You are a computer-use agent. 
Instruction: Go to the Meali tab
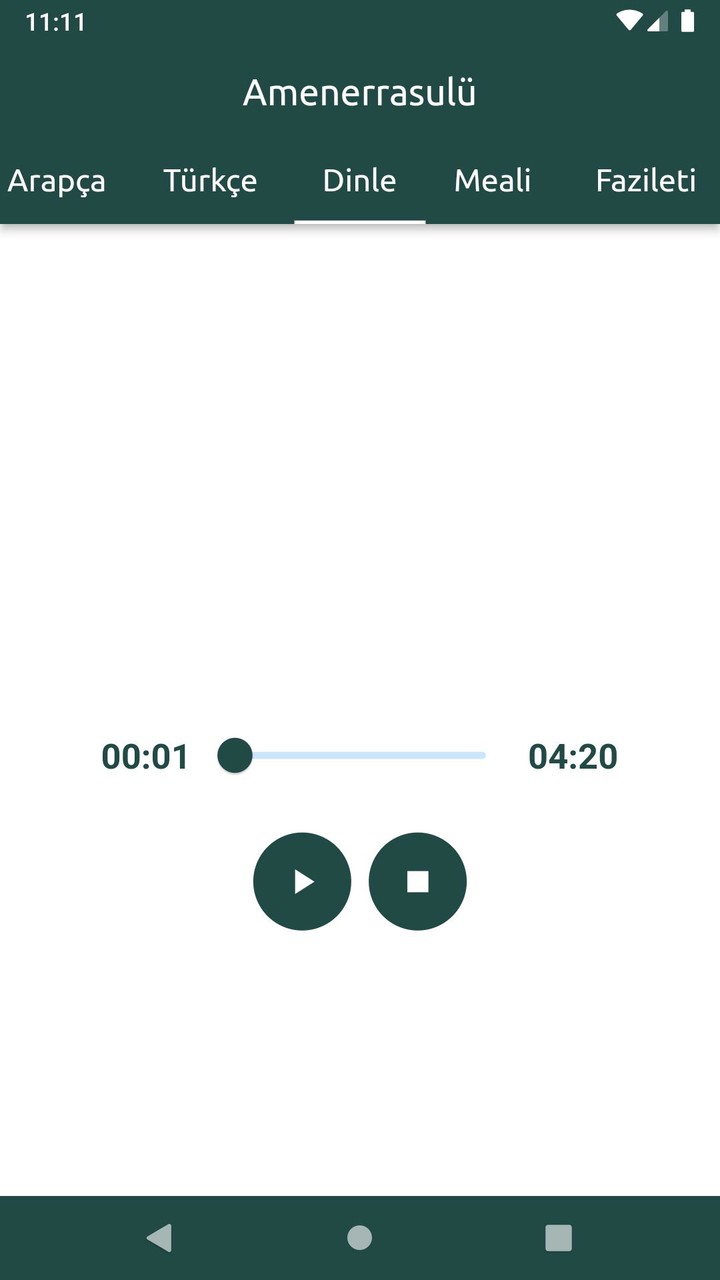coord(492,181)
